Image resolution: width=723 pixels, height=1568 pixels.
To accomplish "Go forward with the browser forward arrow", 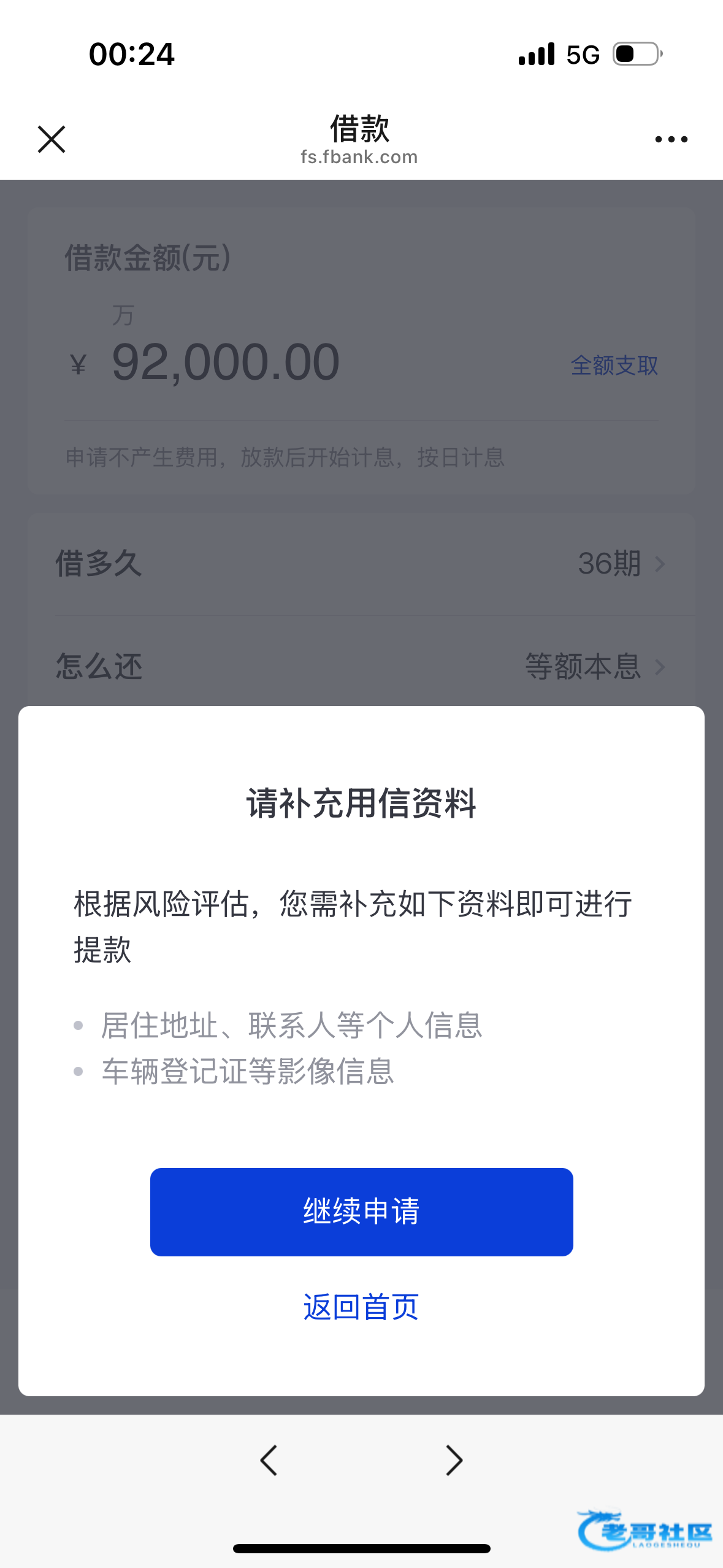I will tap(454, 1460).
